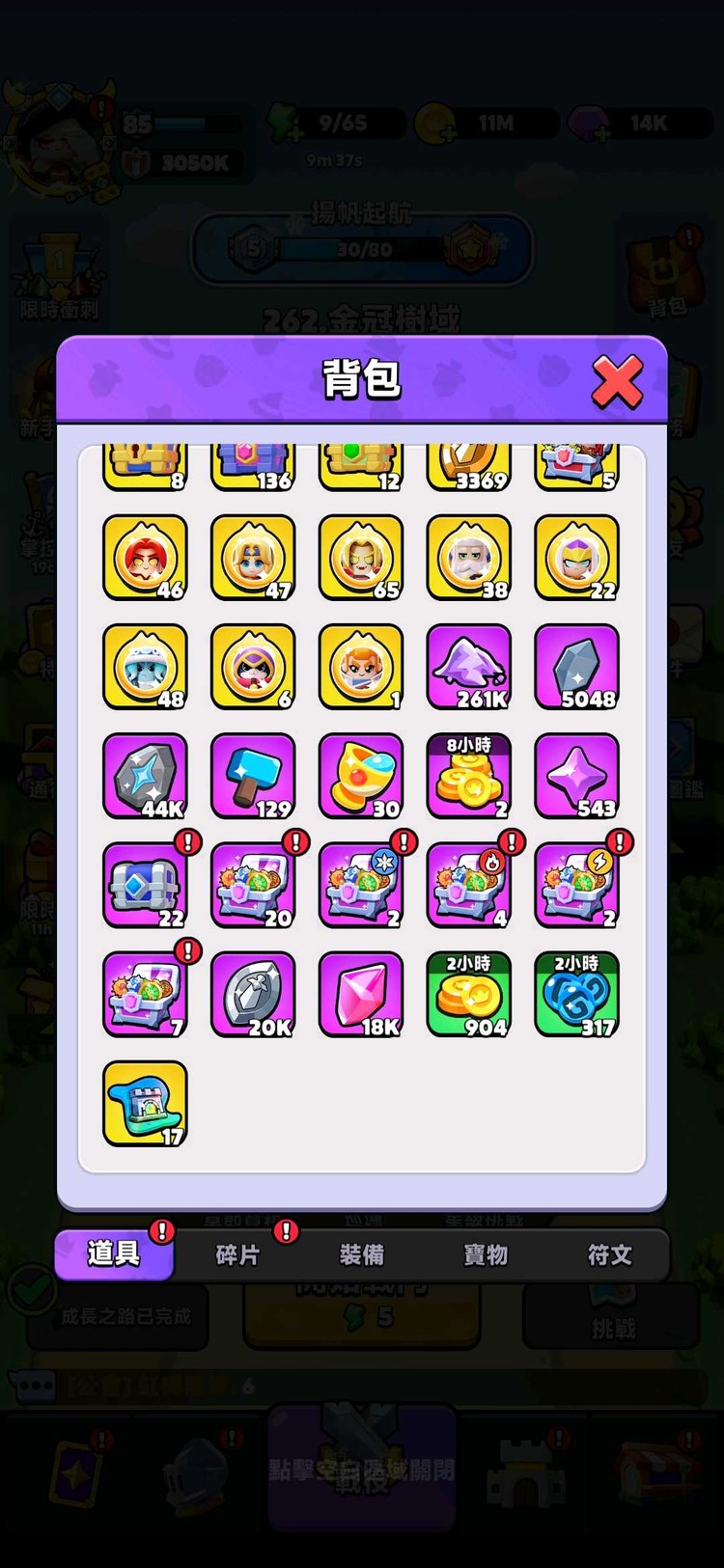Open the 8小時 gold coins item
Image resolution: width=724 pixels, height=1568 pixels.
469,776
